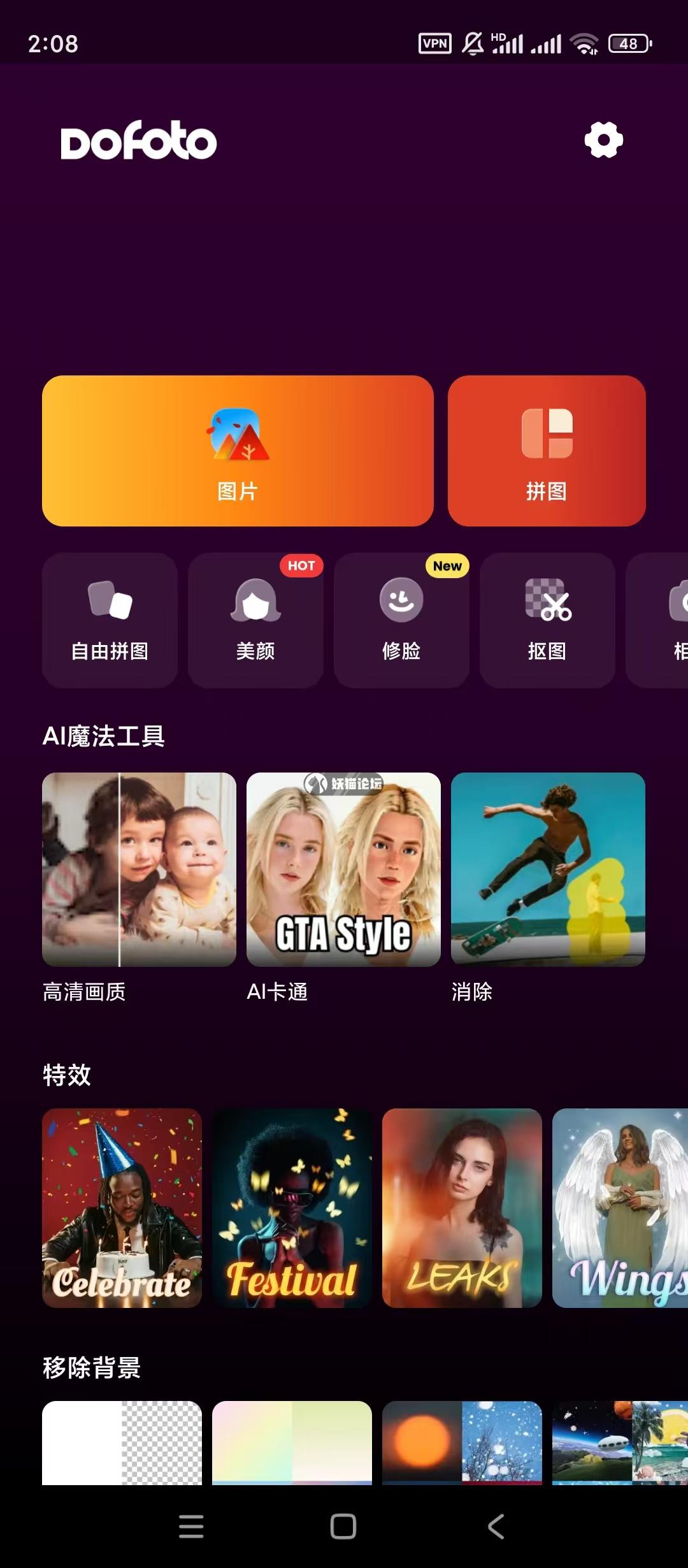Viewport: 688px width, 1568px height.
Task: Open the 图片 photo editor button
Action: tap(238, 451)
